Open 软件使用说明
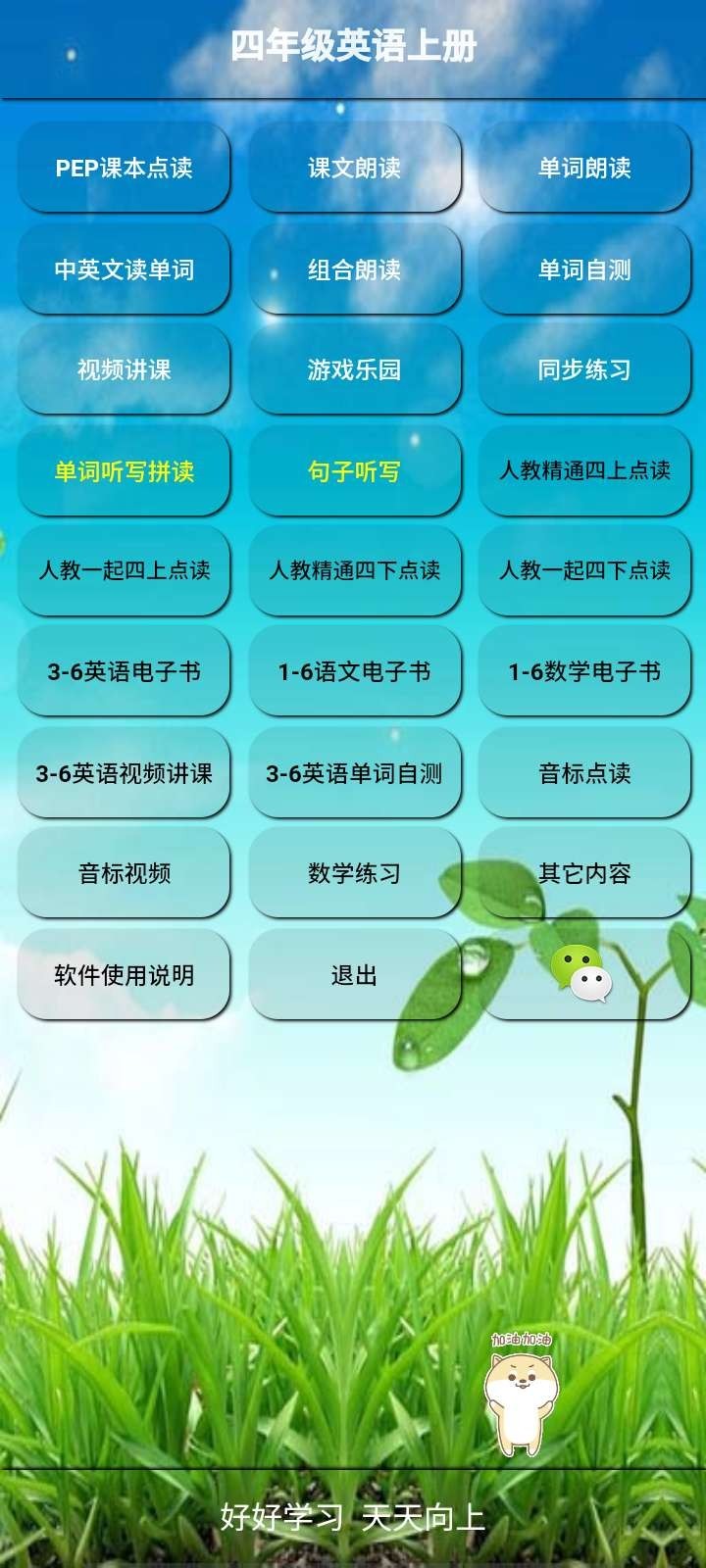 tap(124, 974)
